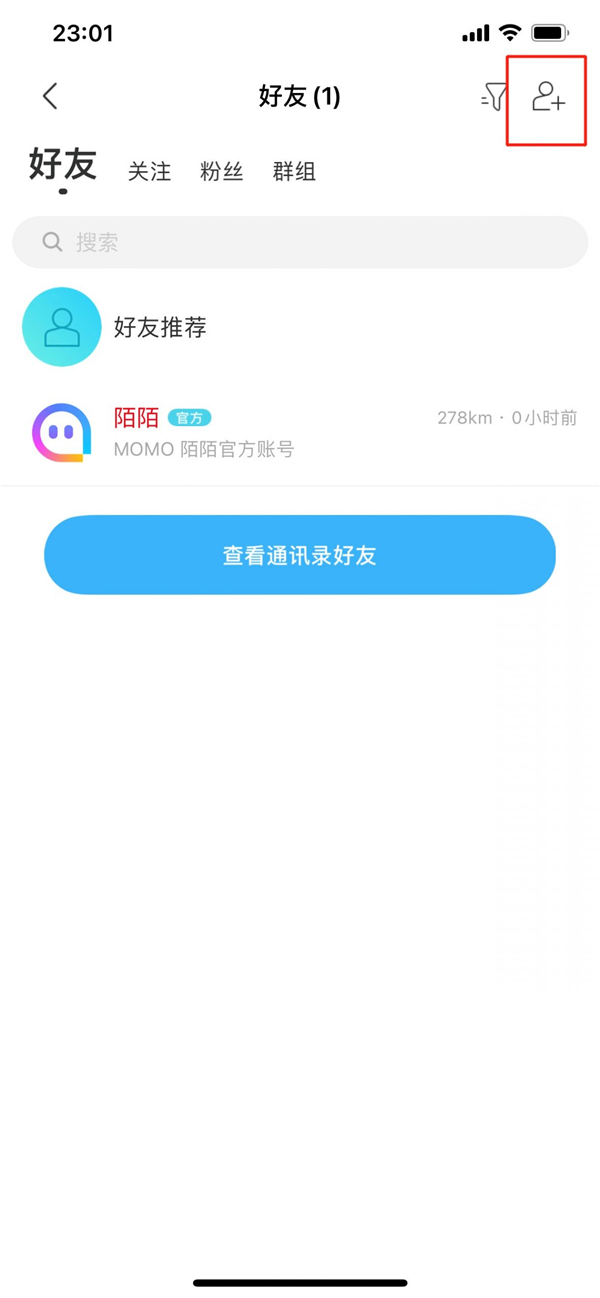Tap the add friend icon
This screenshot has height=1298, width=600.
(x=548, y=97)
